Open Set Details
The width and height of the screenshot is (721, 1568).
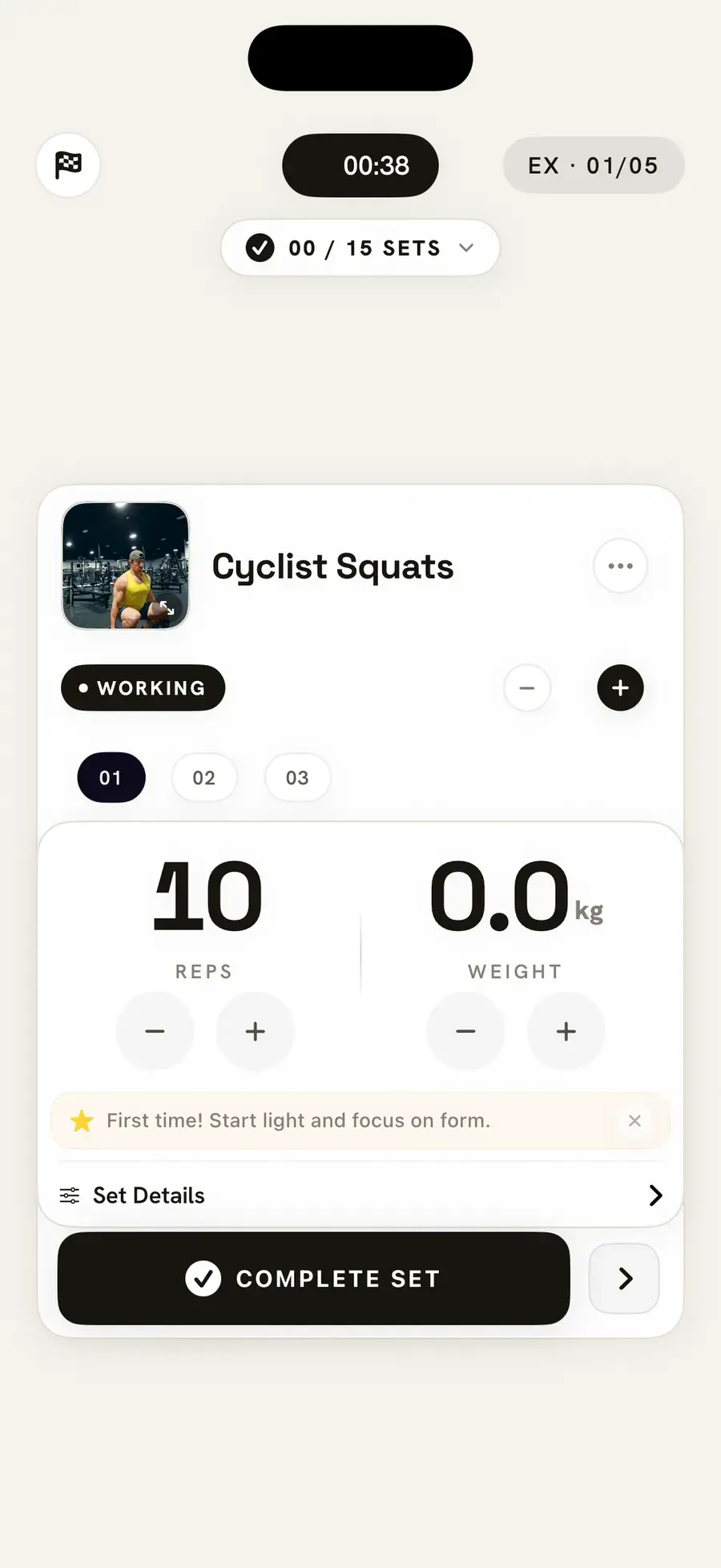[360, 1195]
